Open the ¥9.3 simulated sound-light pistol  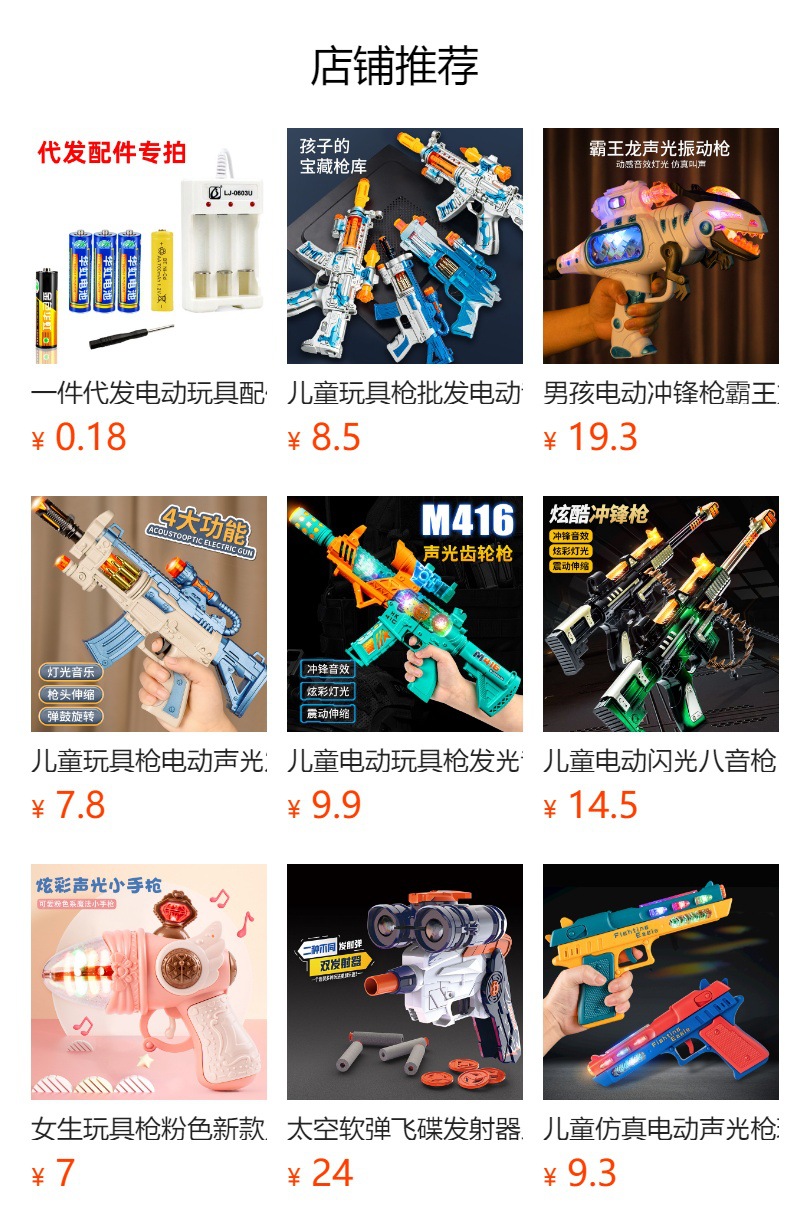coord(660,982)
